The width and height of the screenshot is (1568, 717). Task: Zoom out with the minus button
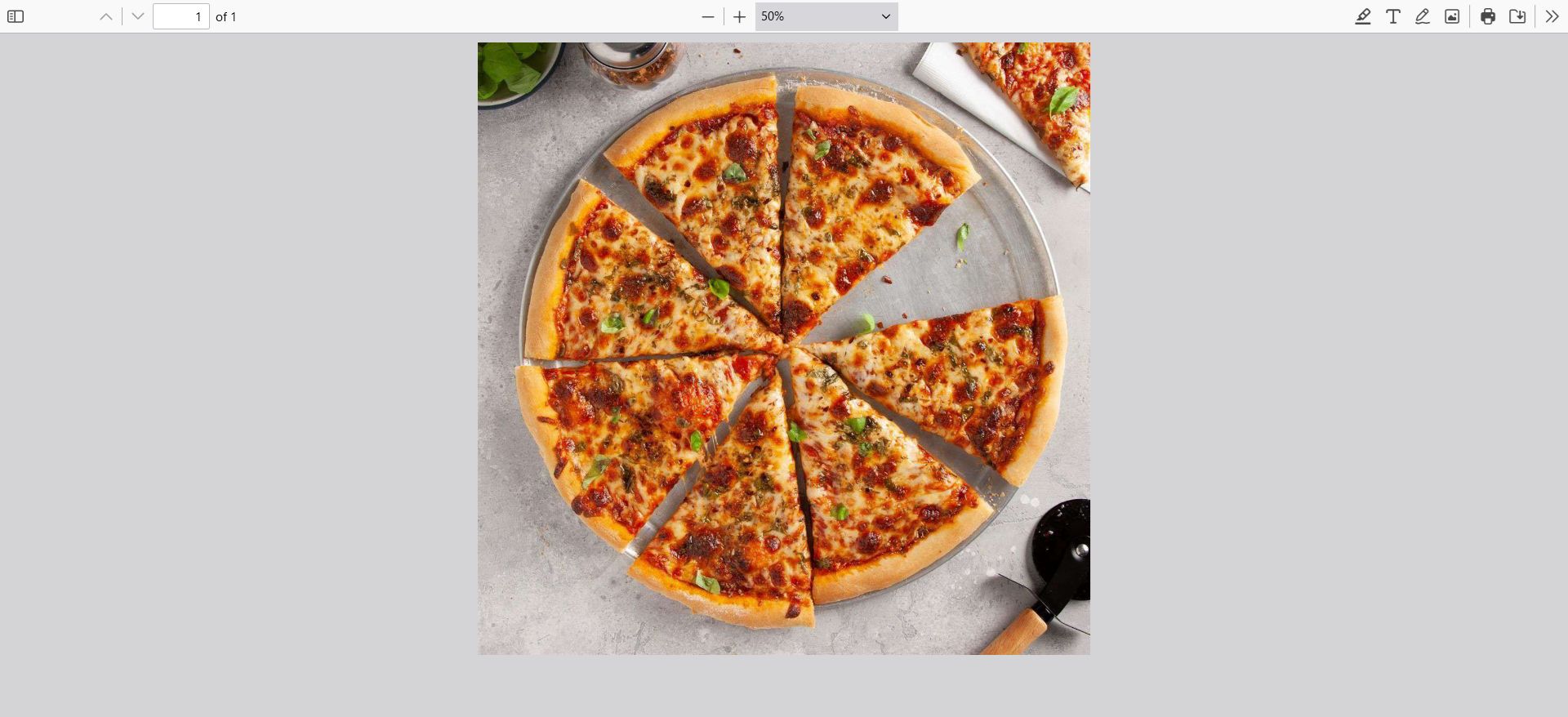pos(708,16)
